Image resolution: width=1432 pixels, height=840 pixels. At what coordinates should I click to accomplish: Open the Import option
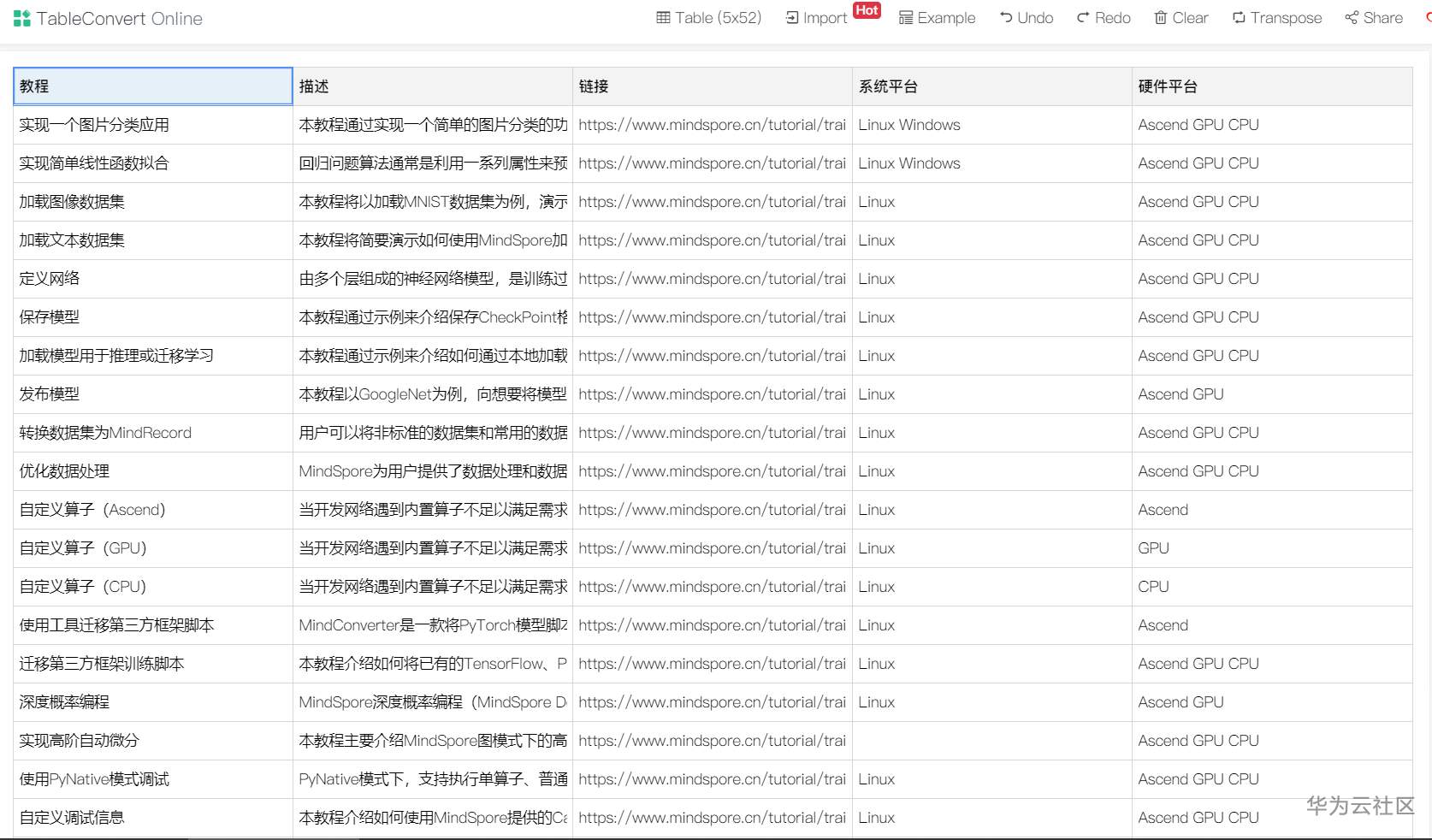point(817,18)
